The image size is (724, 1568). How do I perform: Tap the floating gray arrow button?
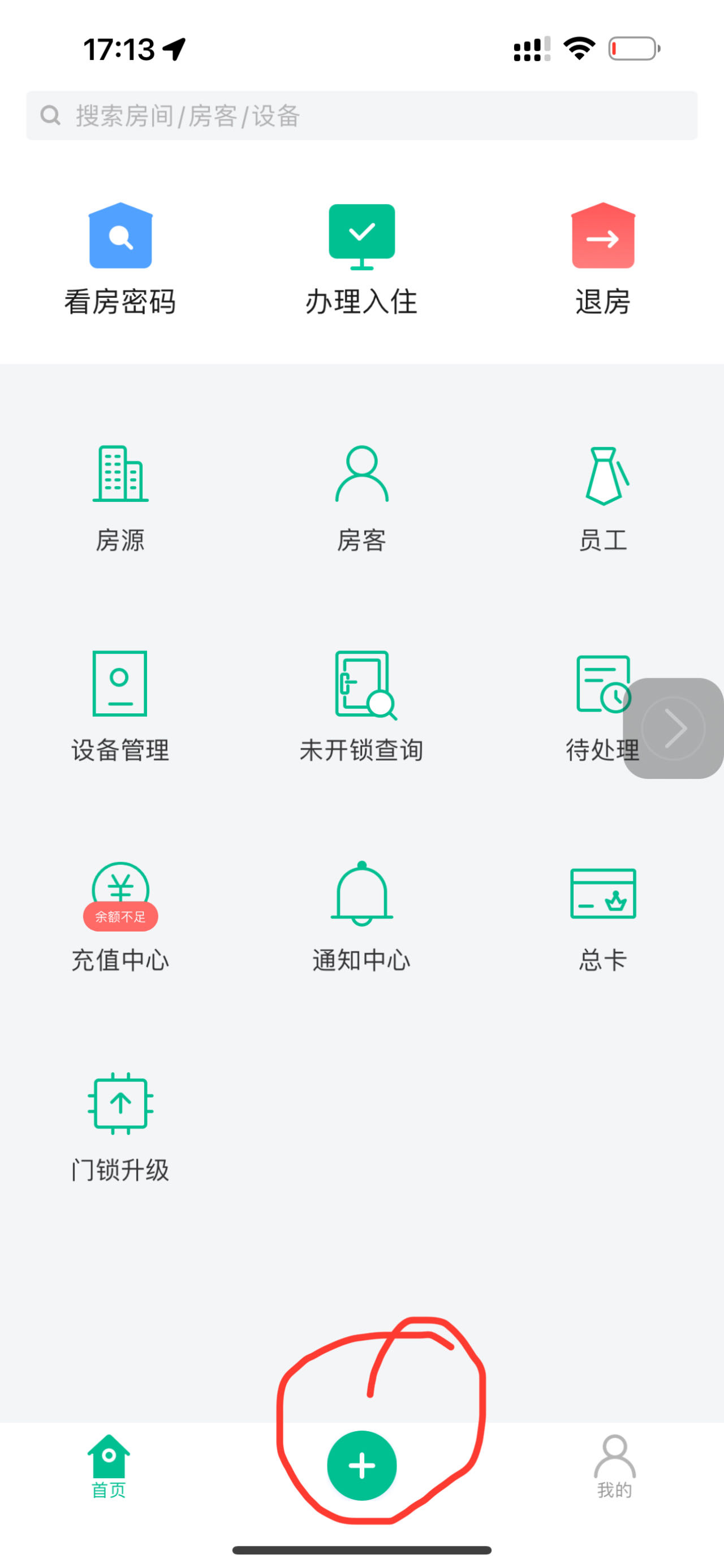[x=674, y=728]
